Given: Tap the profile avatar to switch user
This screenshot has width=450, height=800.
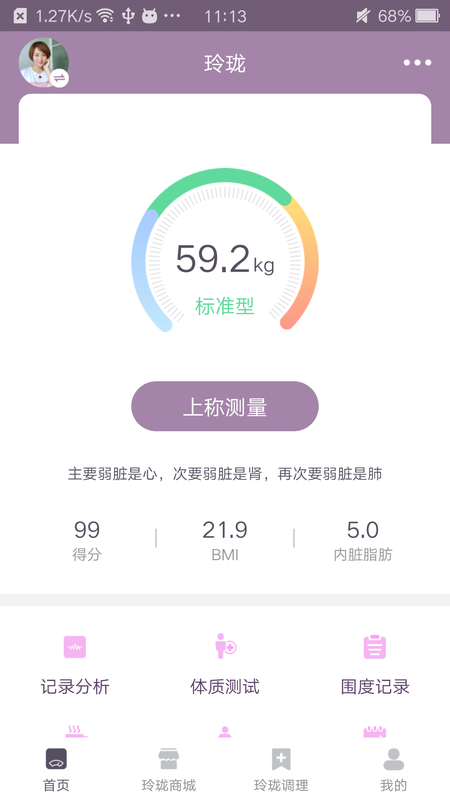Looking at the screenshot, I should (x=44, y=63).
